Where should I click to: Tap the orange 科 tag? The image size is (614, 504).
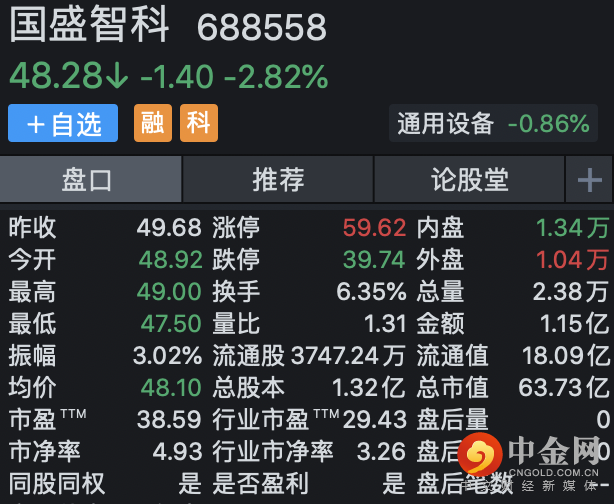click(199, 124)
